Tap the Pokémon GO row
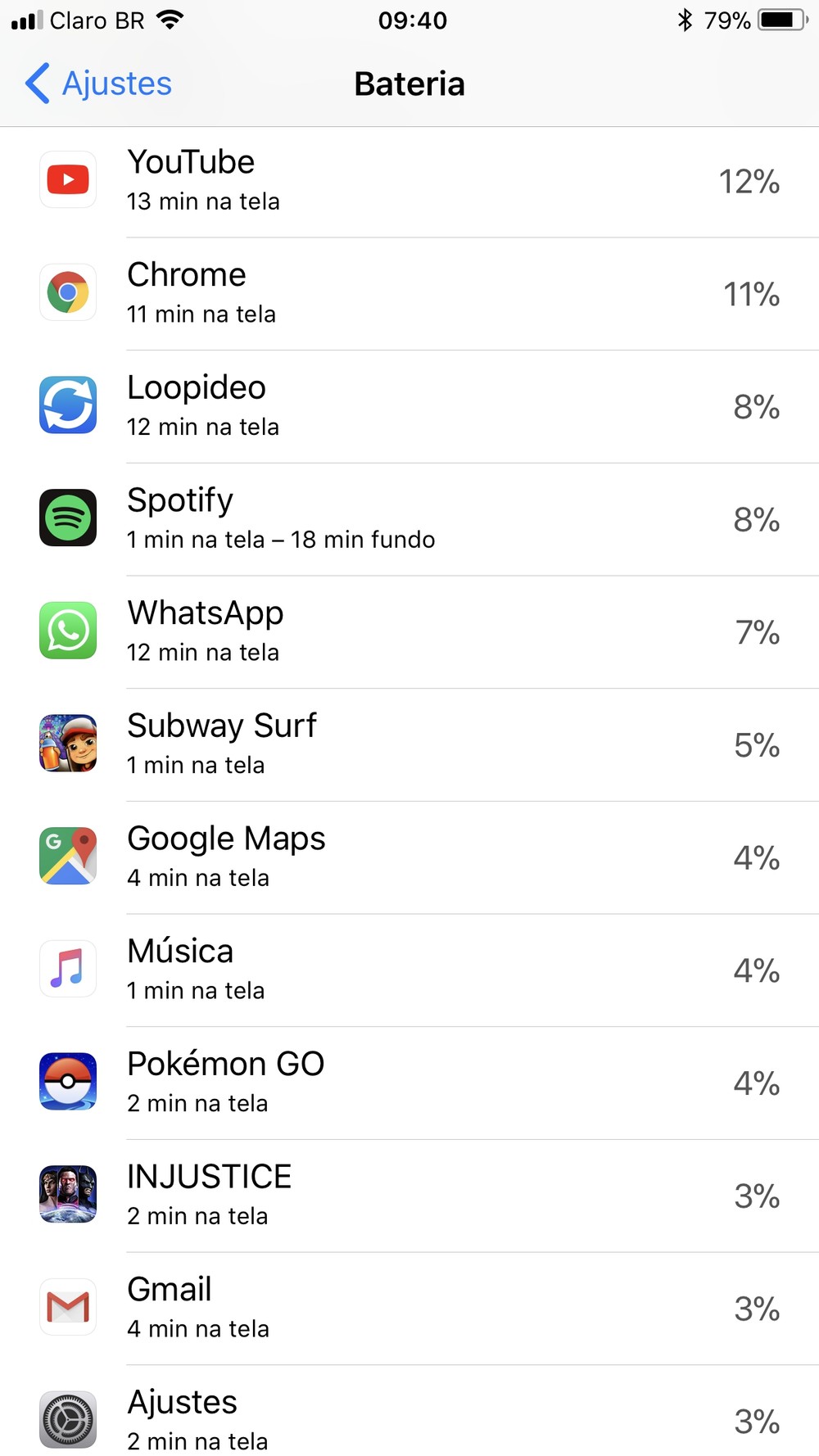Viewport: 819px width, 1456px height. 409,1083
